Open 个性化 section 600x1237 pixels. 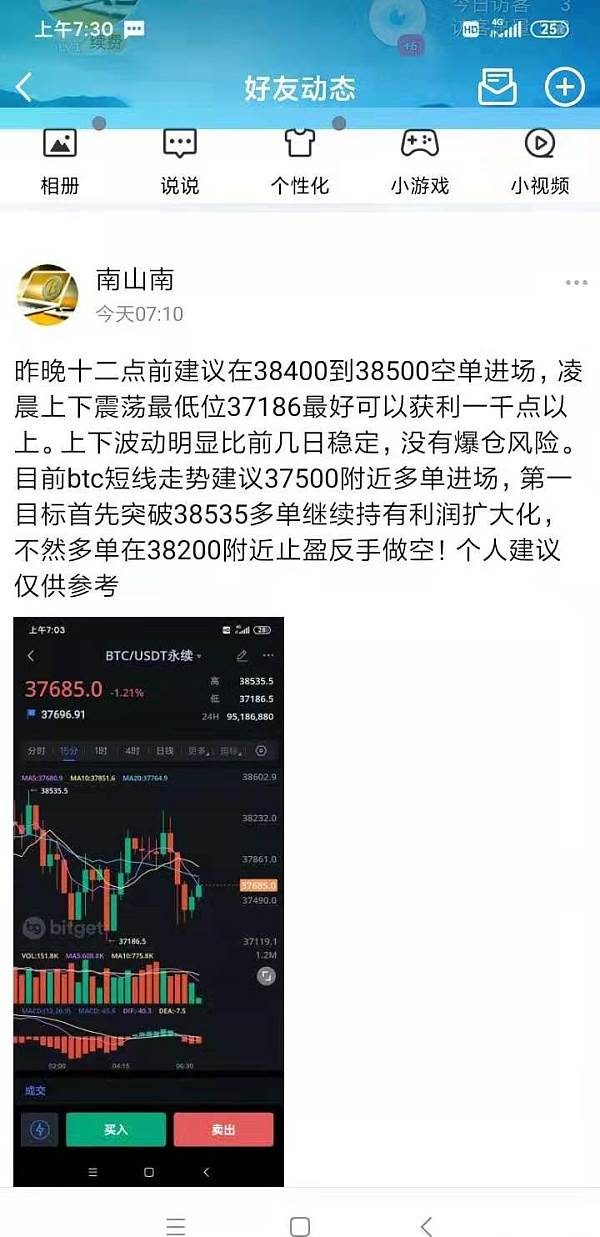[300, 162]
